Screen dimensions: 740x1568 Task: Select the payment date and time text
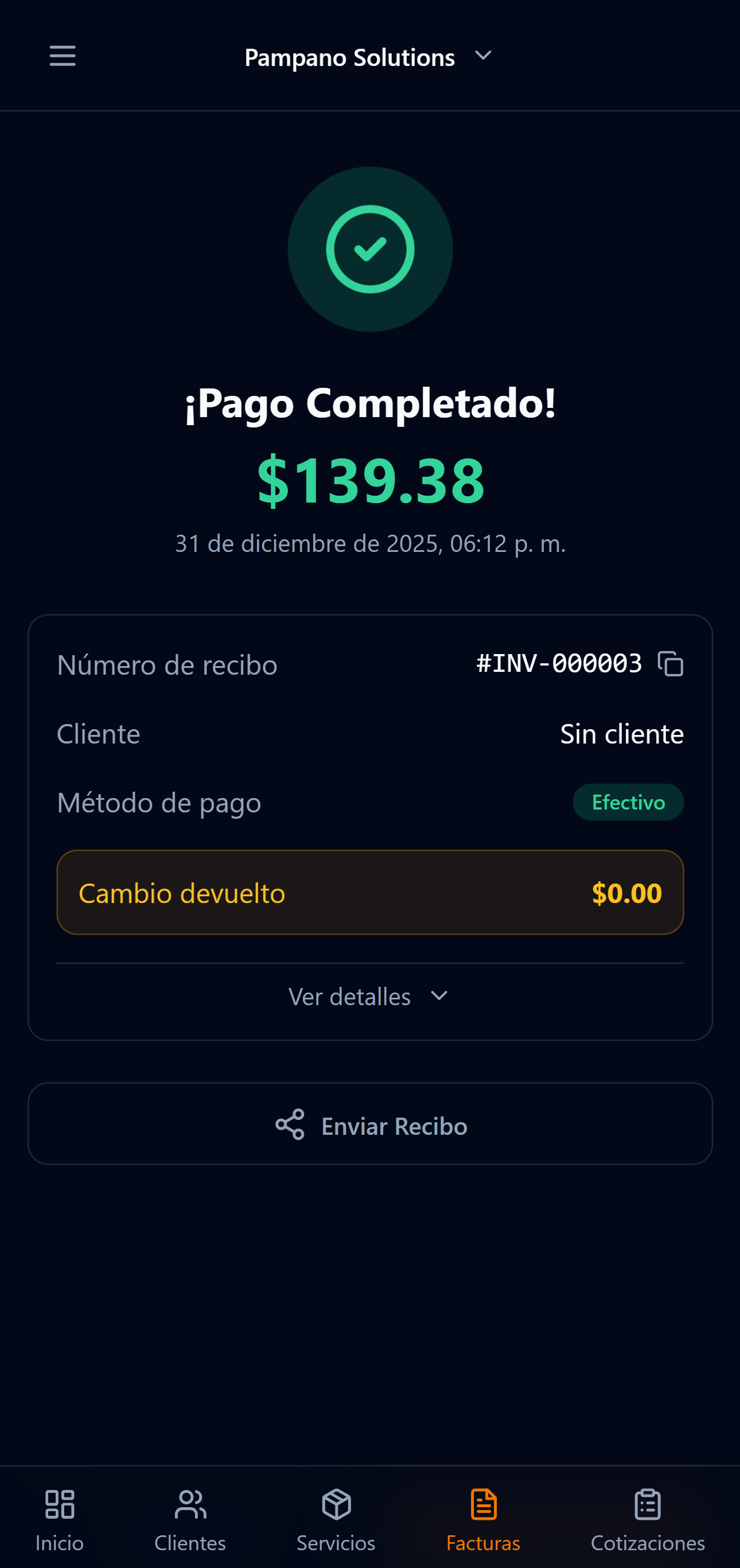[x=369, y=543]
